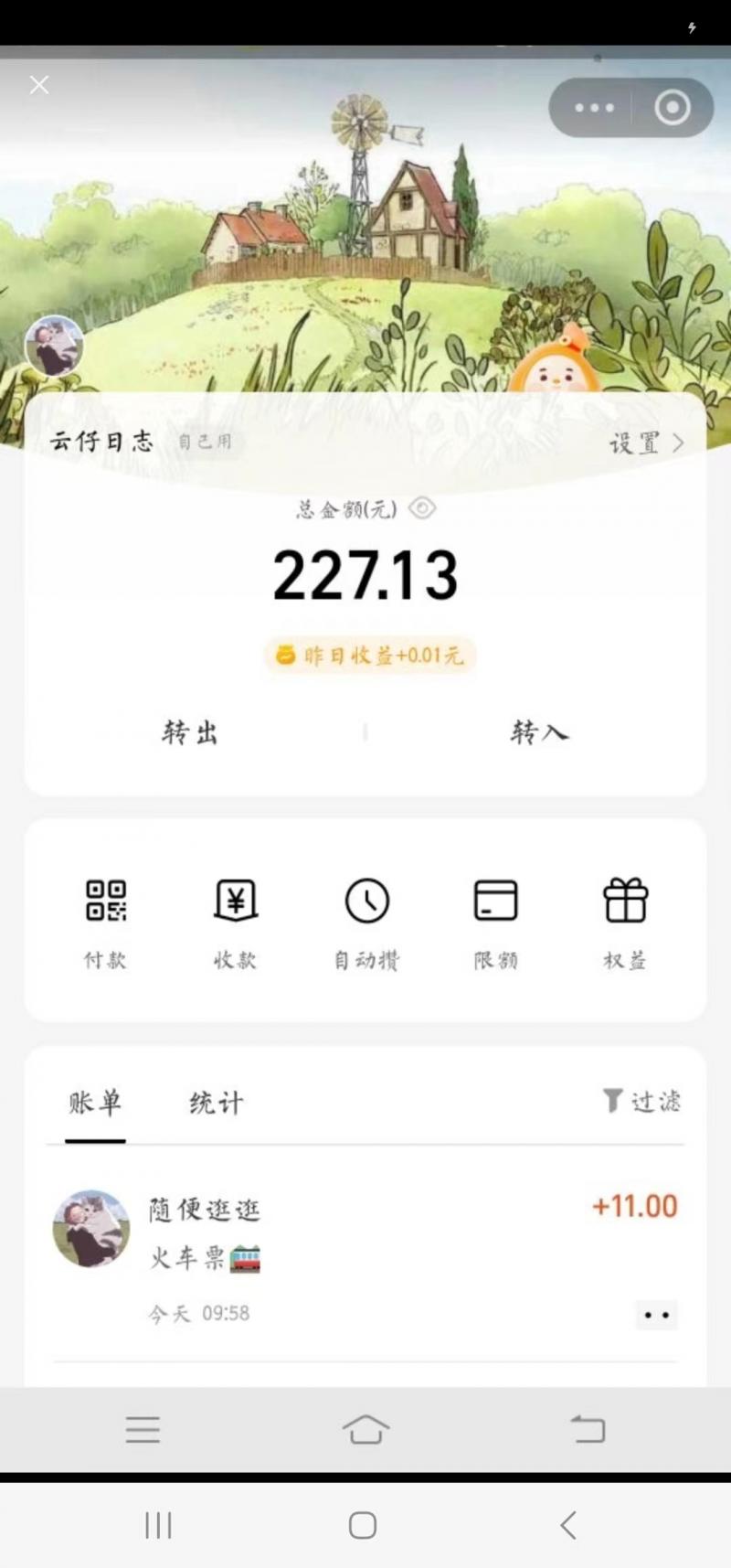Tap 转出 to transfer money out
The height and width of the screenshot is (1568, 731).
coord(190,732)
